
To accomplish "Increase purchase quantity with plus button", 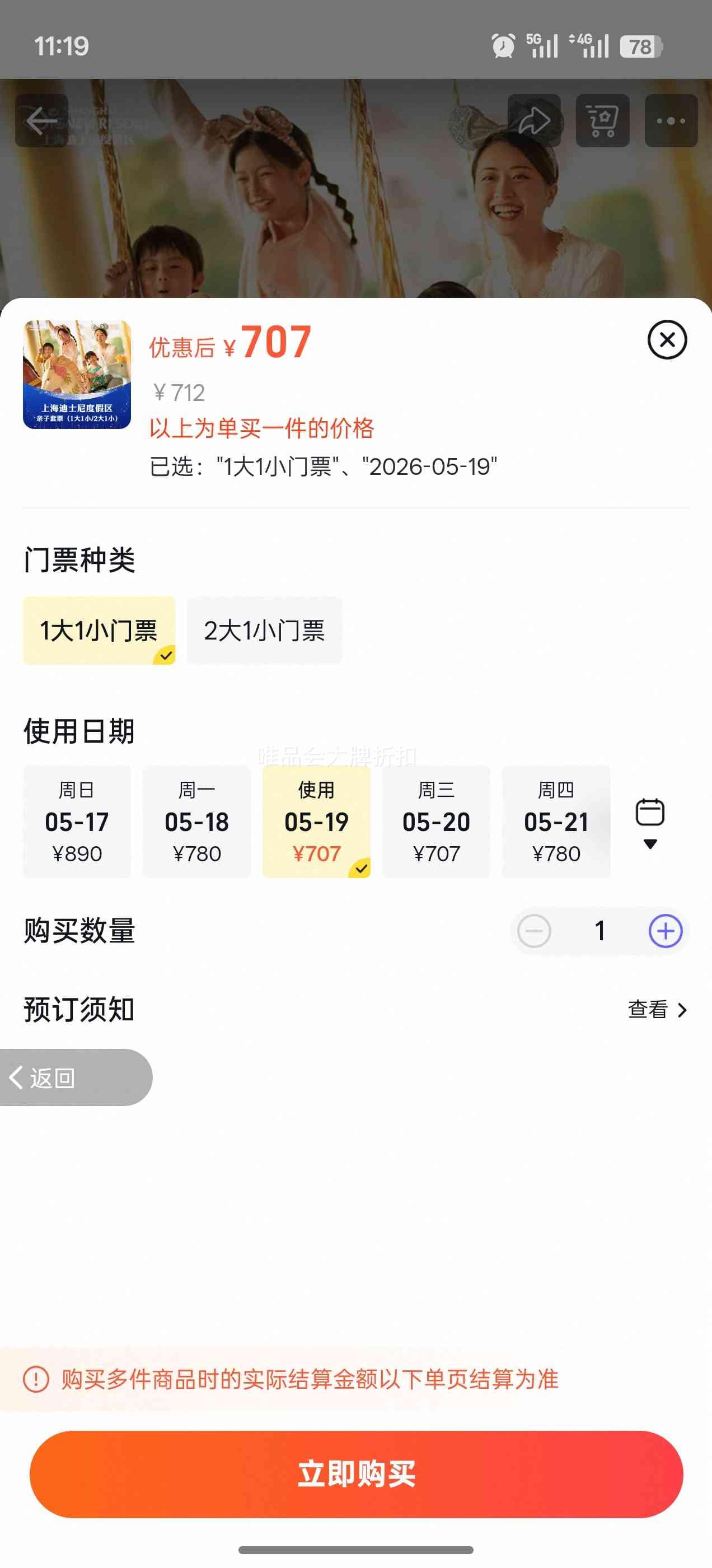I will pos(665,931).
